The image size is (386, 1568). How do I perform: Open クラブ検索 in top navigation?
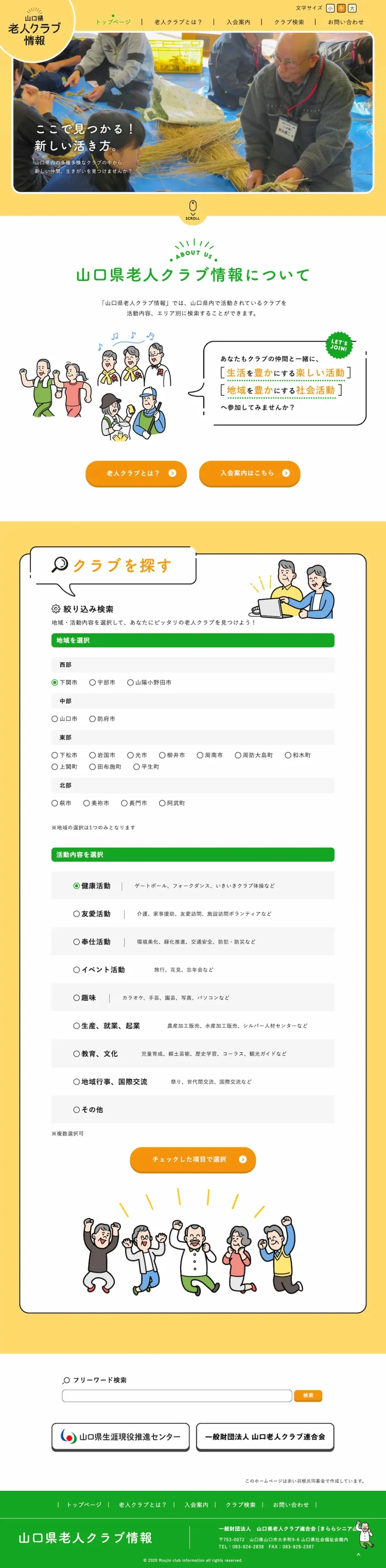tap(289, 22)
